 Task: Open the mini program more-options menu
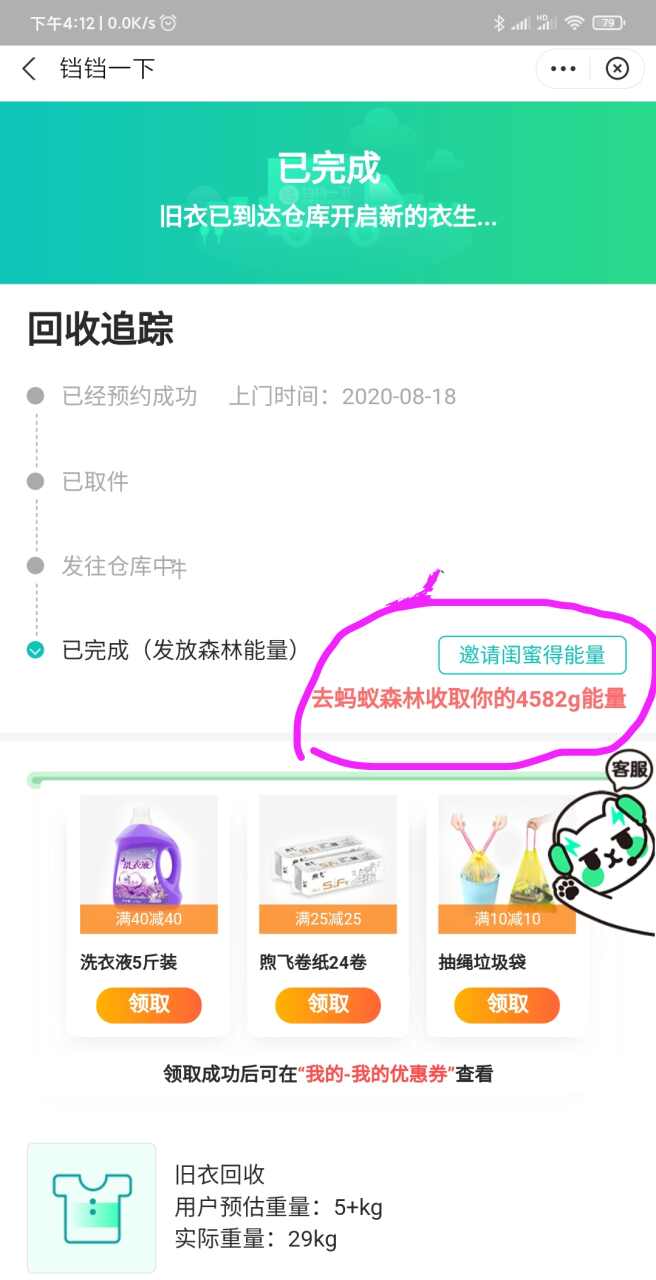click(x=563, y=69)
